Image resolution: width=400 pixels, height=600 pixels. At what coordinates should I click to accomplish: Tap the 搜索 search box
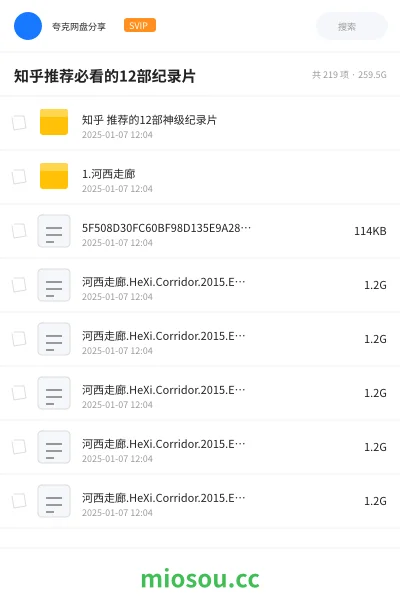(351, 26)
